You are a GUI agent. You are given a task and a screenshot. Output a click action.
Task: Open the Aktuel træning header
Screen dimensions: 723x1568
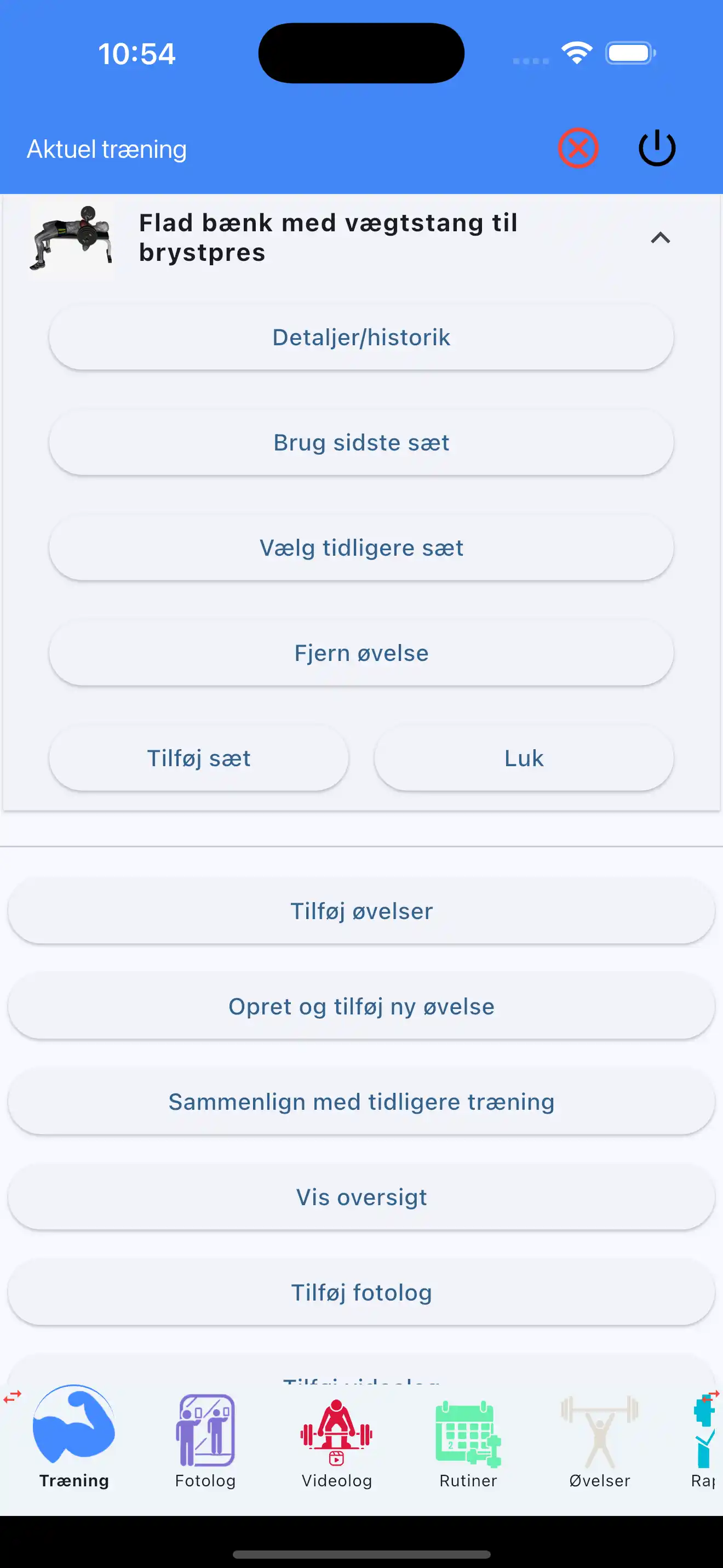click(x=106, y=149)
